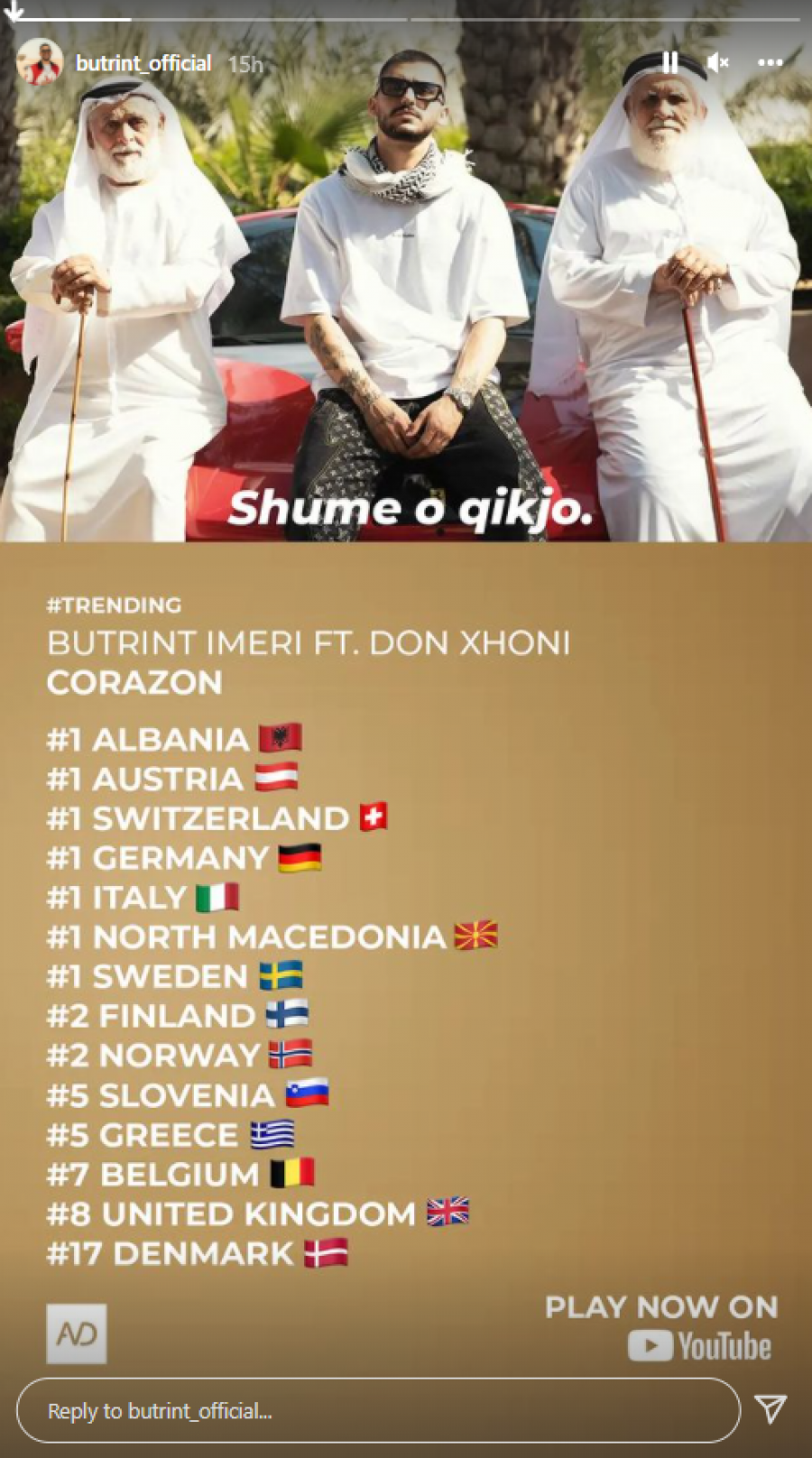Open the butrint_official username link

tap(143, 63)
